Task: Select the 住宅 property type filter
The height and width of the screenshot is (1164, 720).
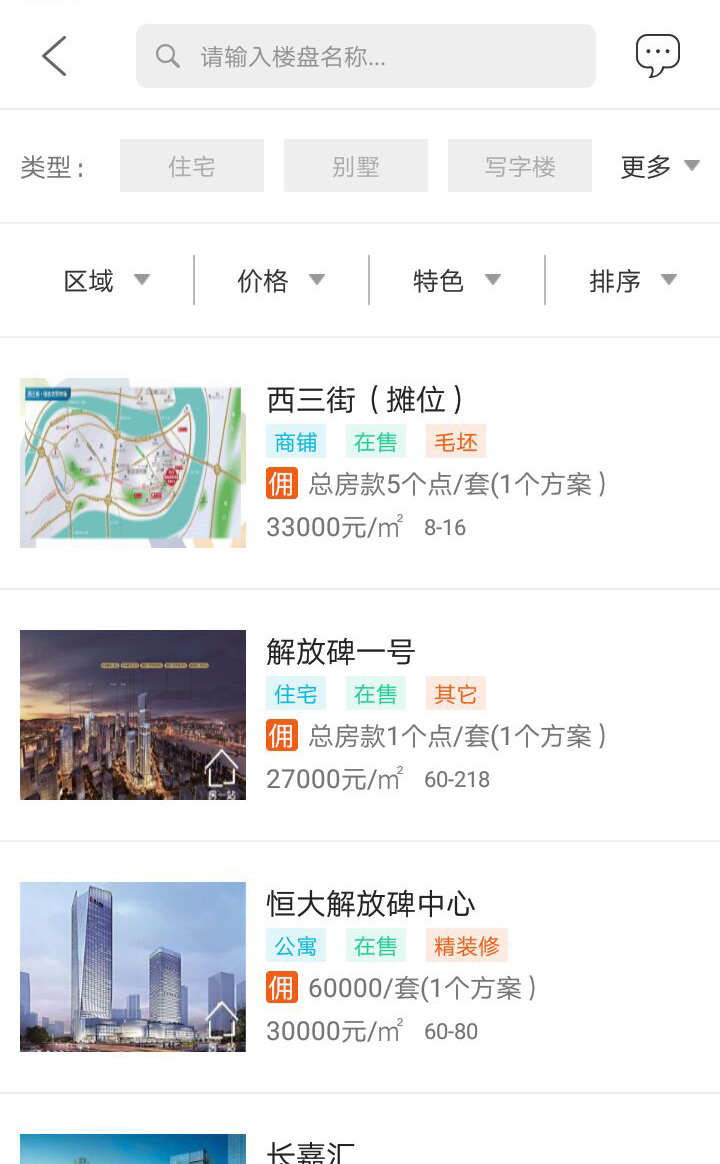Action: 191,166
